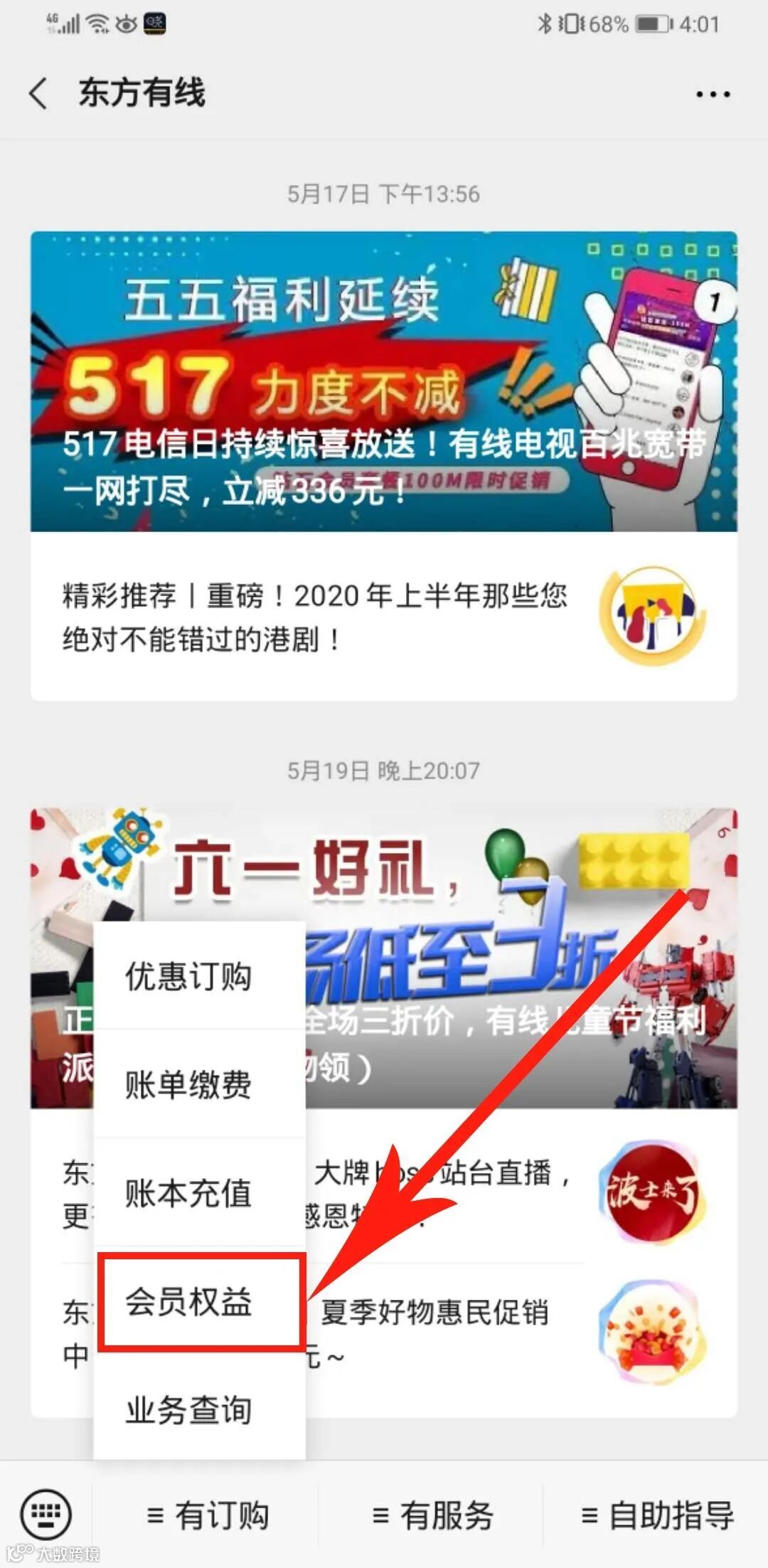Click the battery indicator in status bar
This screenshot has height=1568, width=768.
651,23
